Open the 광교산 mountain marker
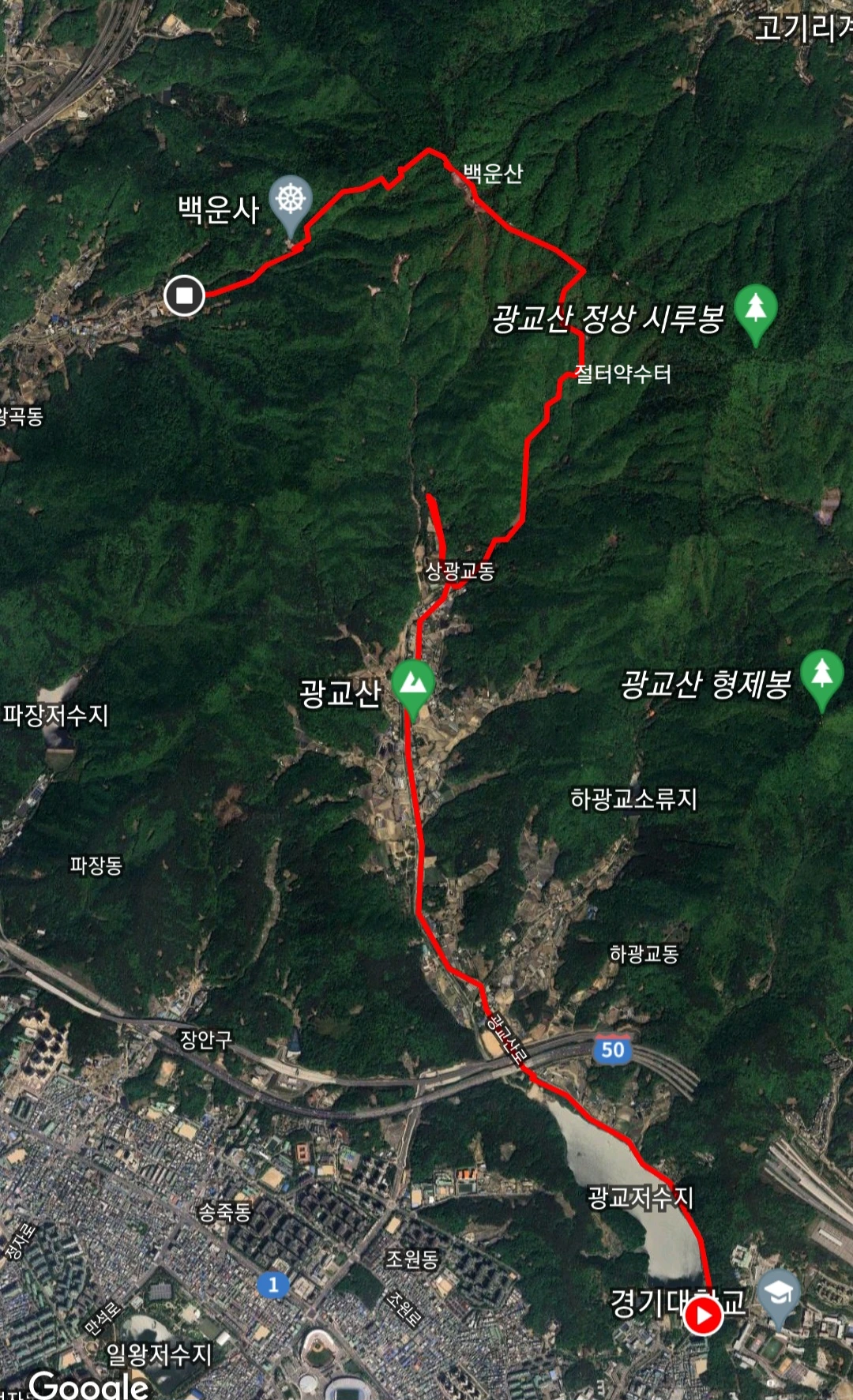The image size is (853, 1400). [412, 683]
